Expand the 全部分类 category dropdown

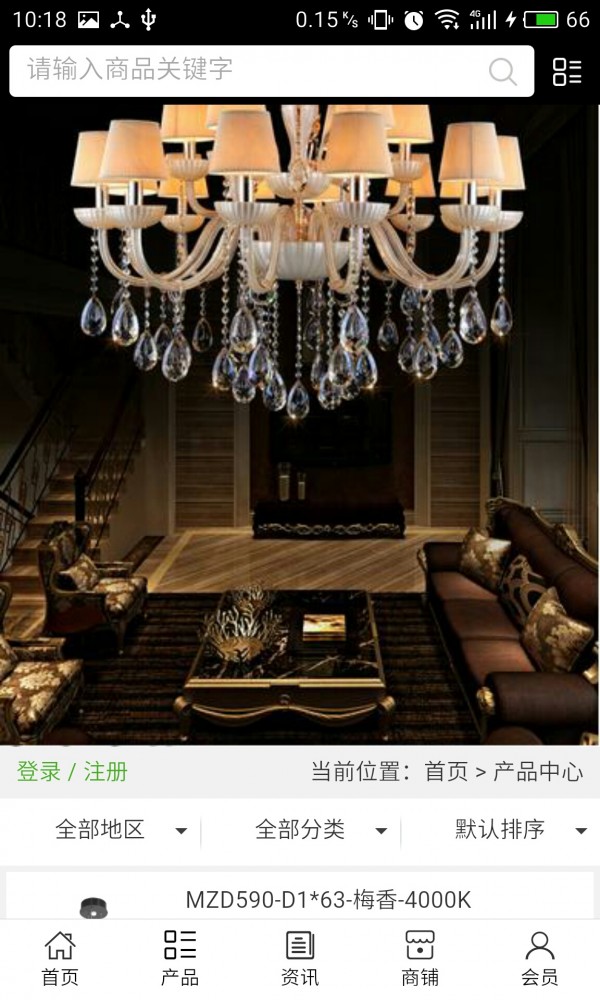coord(320,830)
